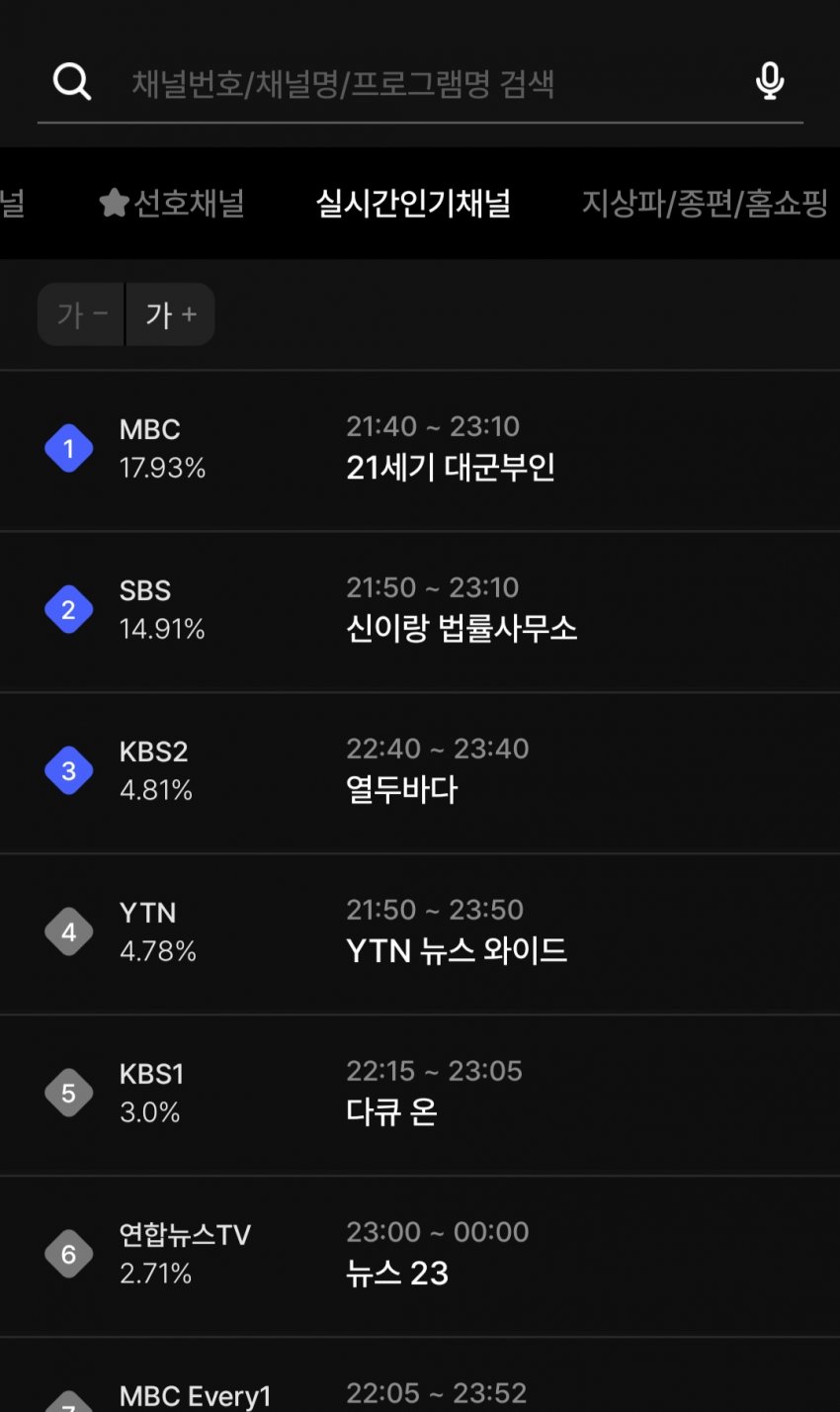
Task: Open SBS channel showing 신이랑 법률사무소
Action: pyautogui.click(x=420, y=612)
